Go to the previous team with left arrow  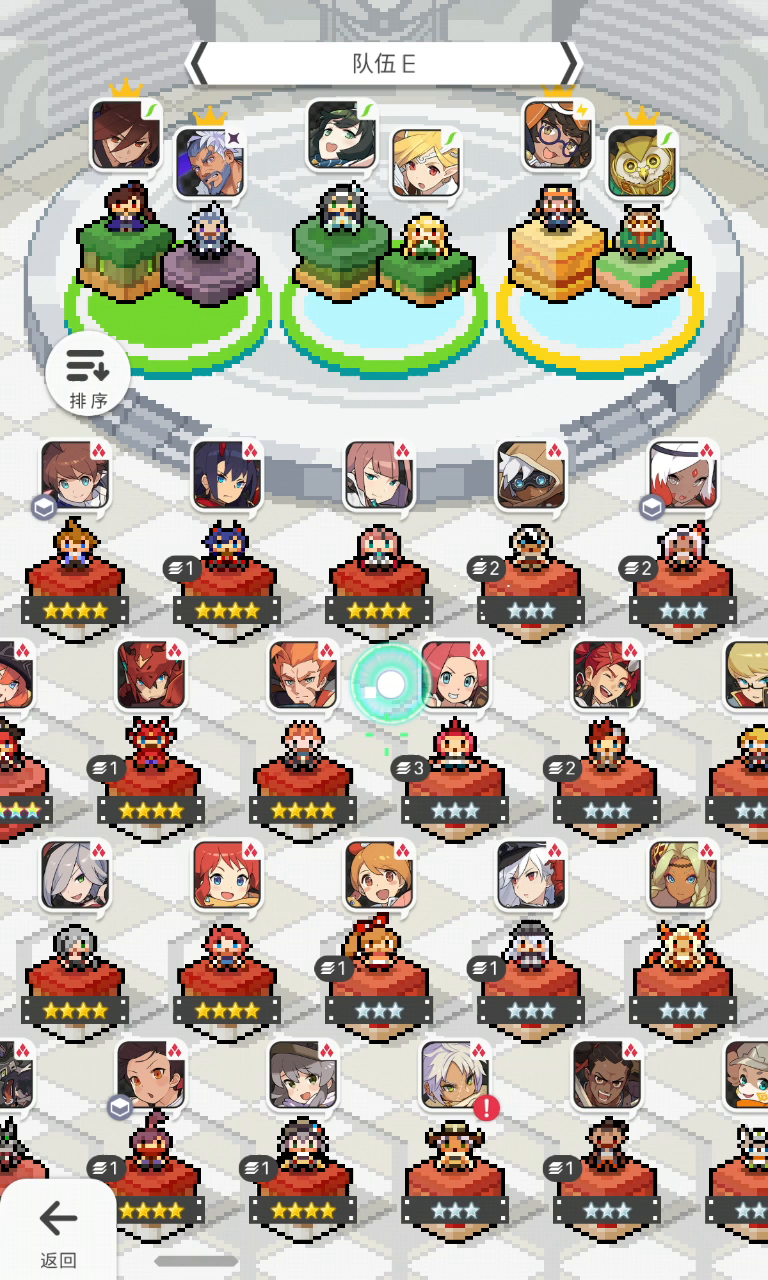[198, 64]
